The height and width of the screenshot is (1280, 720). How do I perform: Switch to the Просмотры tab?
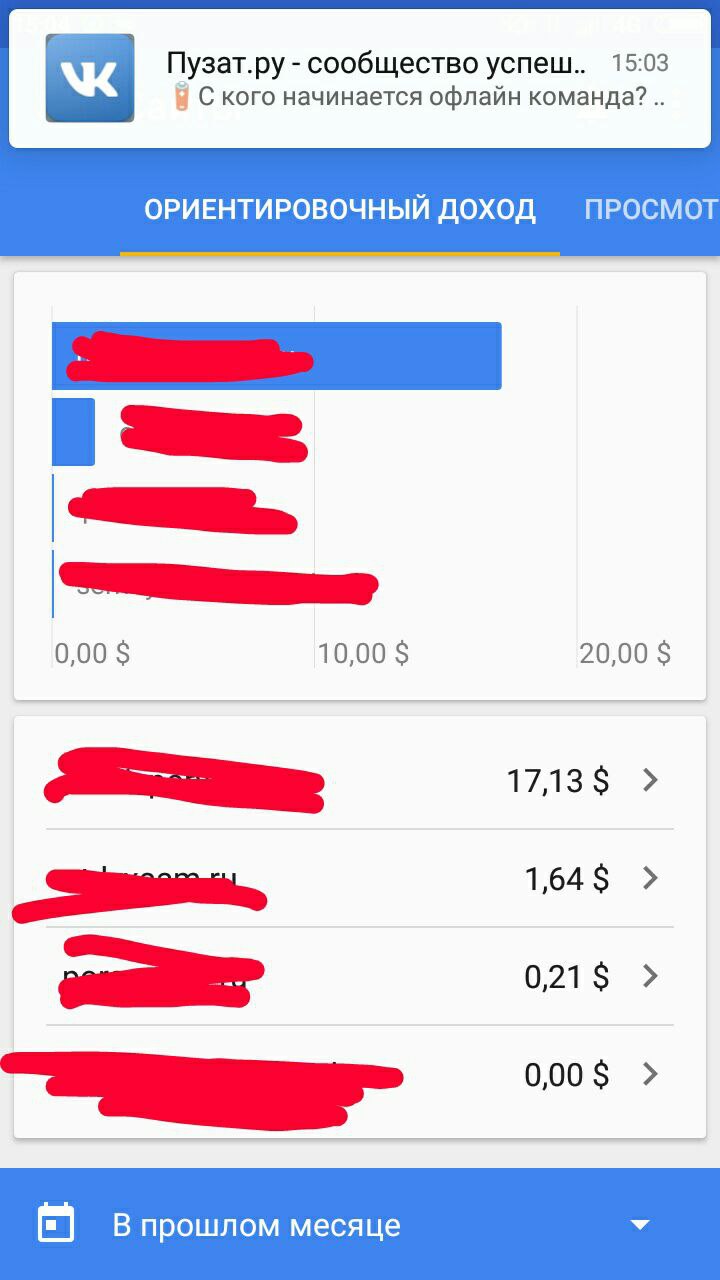[x=651, y=210]
